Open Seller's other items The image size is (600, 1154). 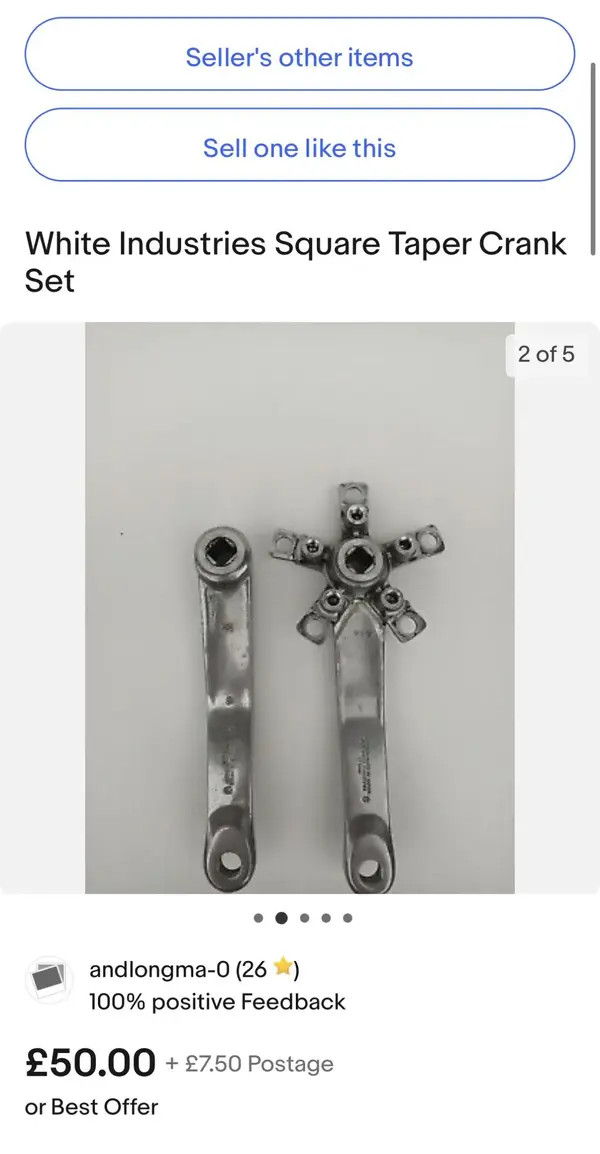pyautogui.click(x=299, y=57)
